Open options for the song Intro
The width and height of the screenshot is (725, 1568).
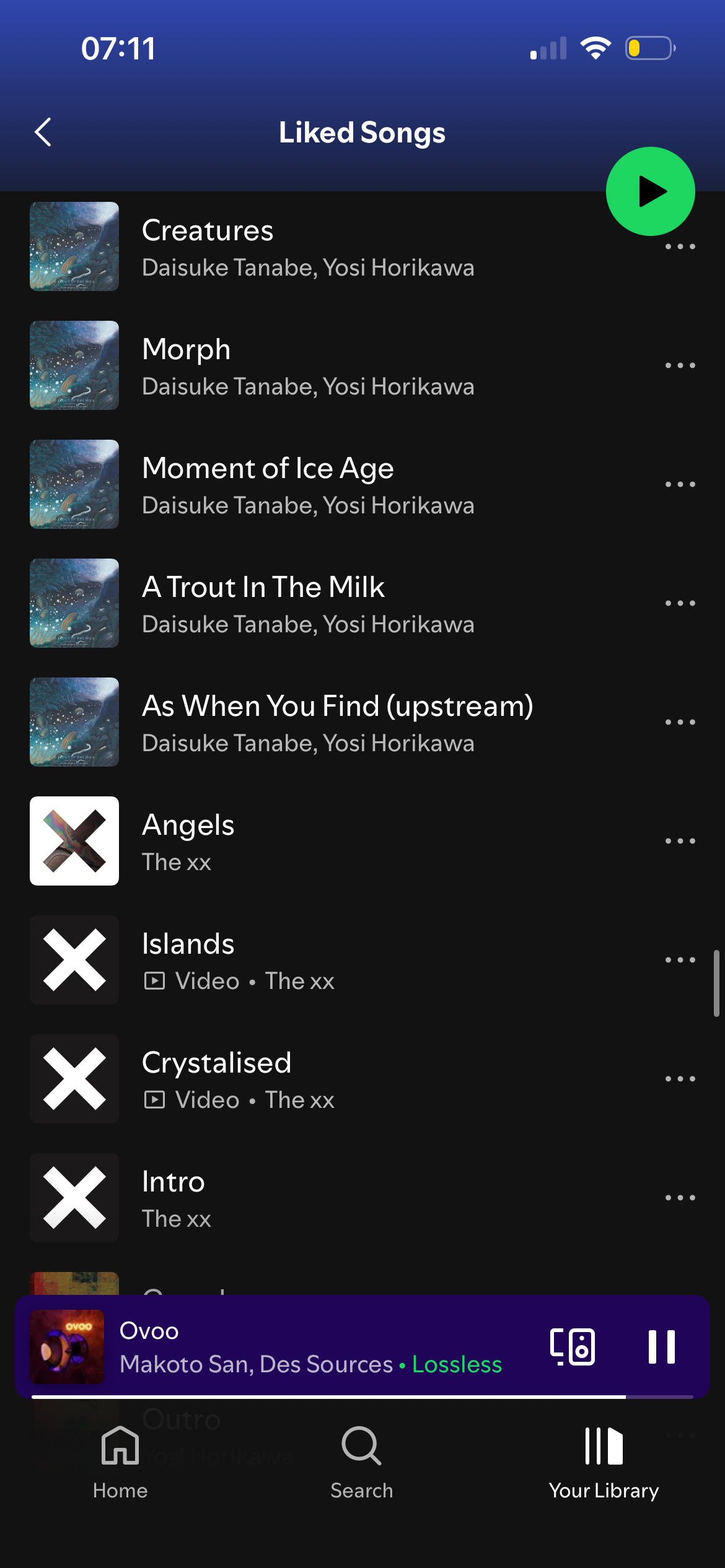pos(680,1198)
